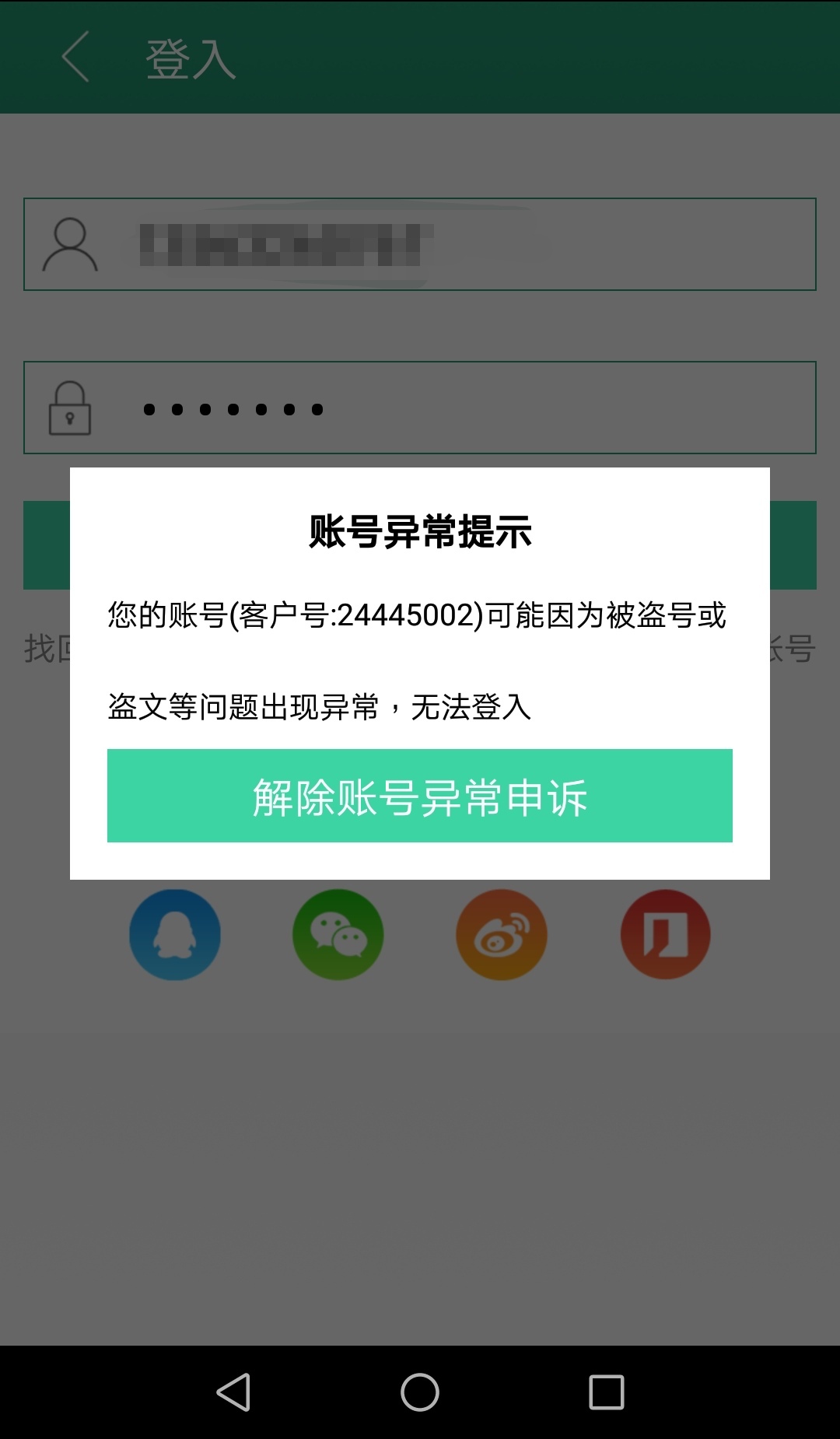Image resolution: width=840 pixels, height=1439 pixels.
Task: Open the recent apps view
Action: point(607,1392)
